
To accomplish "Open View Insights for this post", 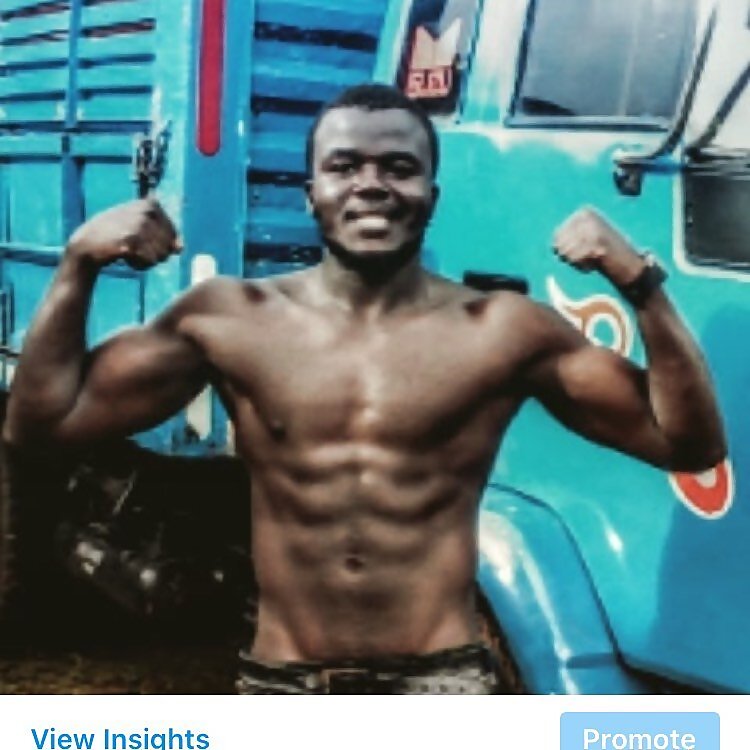I will (x=120, y=738).
